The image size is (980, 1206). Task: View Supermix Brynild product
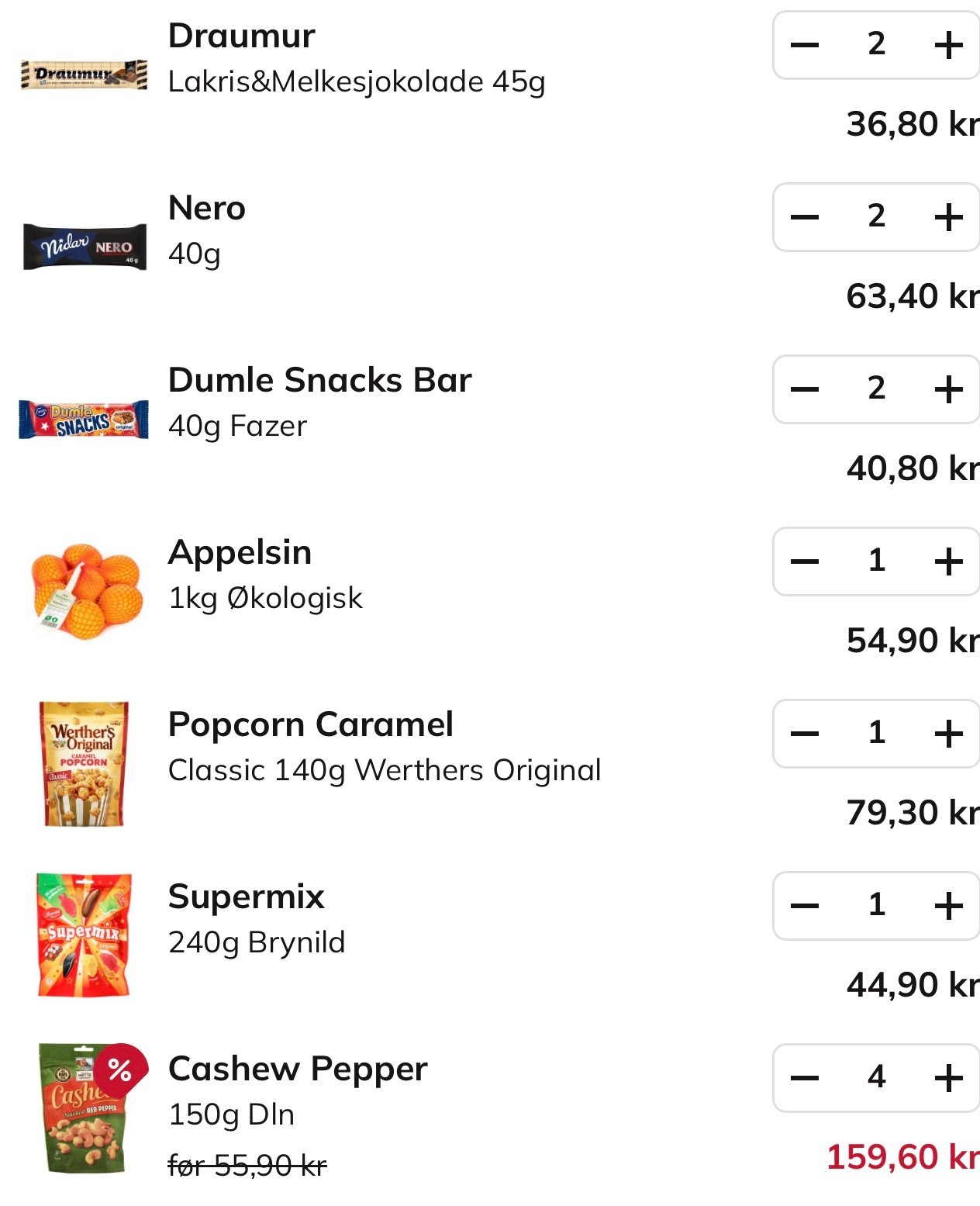(246, 897)
